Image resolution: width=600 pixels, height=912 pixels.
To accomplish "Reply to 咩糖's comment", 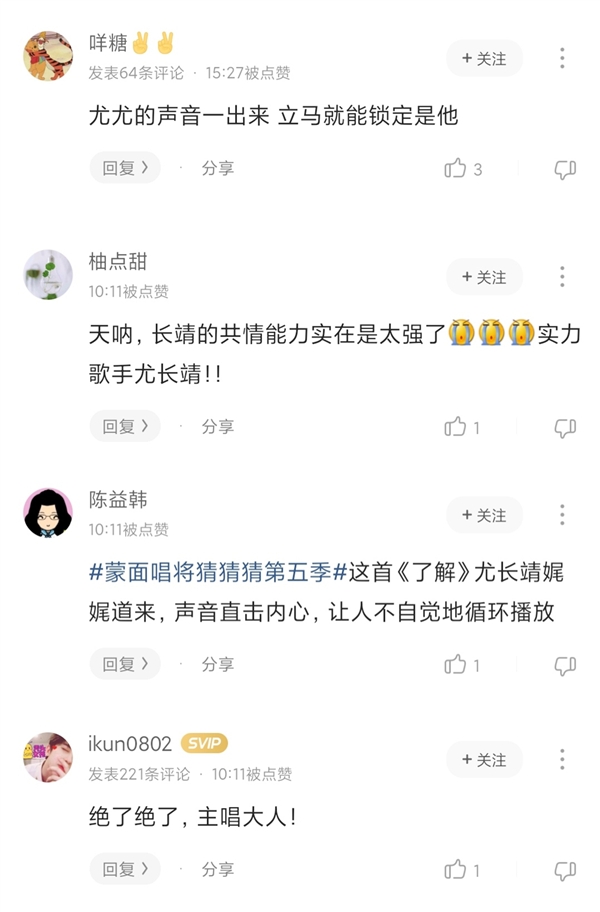I will 125,168.
